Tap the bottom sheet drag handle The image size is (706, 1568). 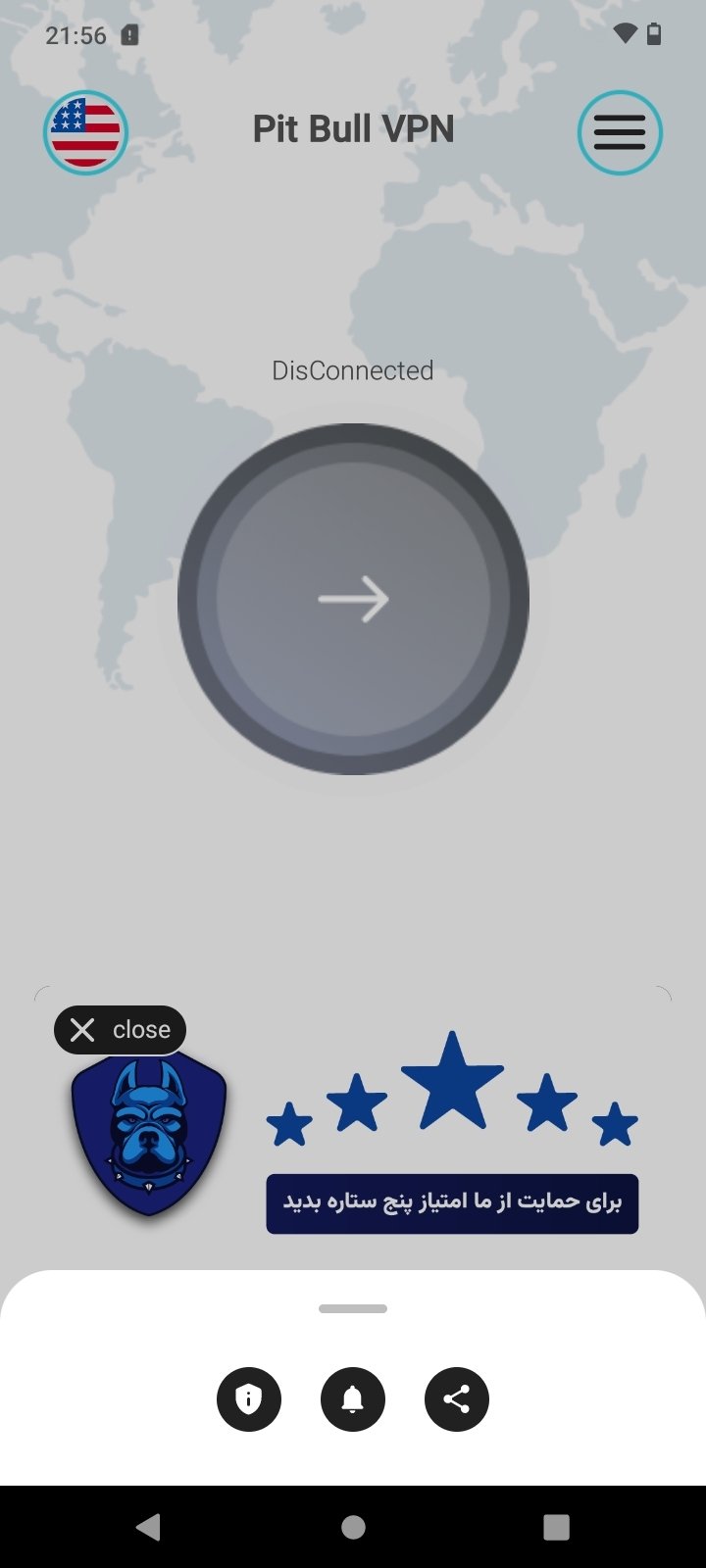353,1308
